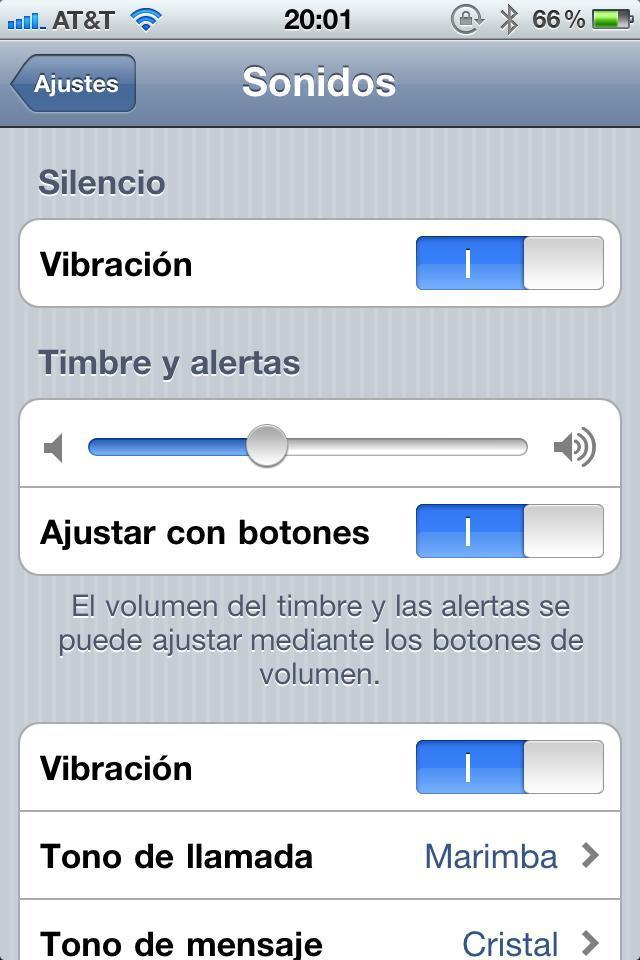Tap the ringer volume slider
This screenshot has width=640, height=960.
click(267, 446)
